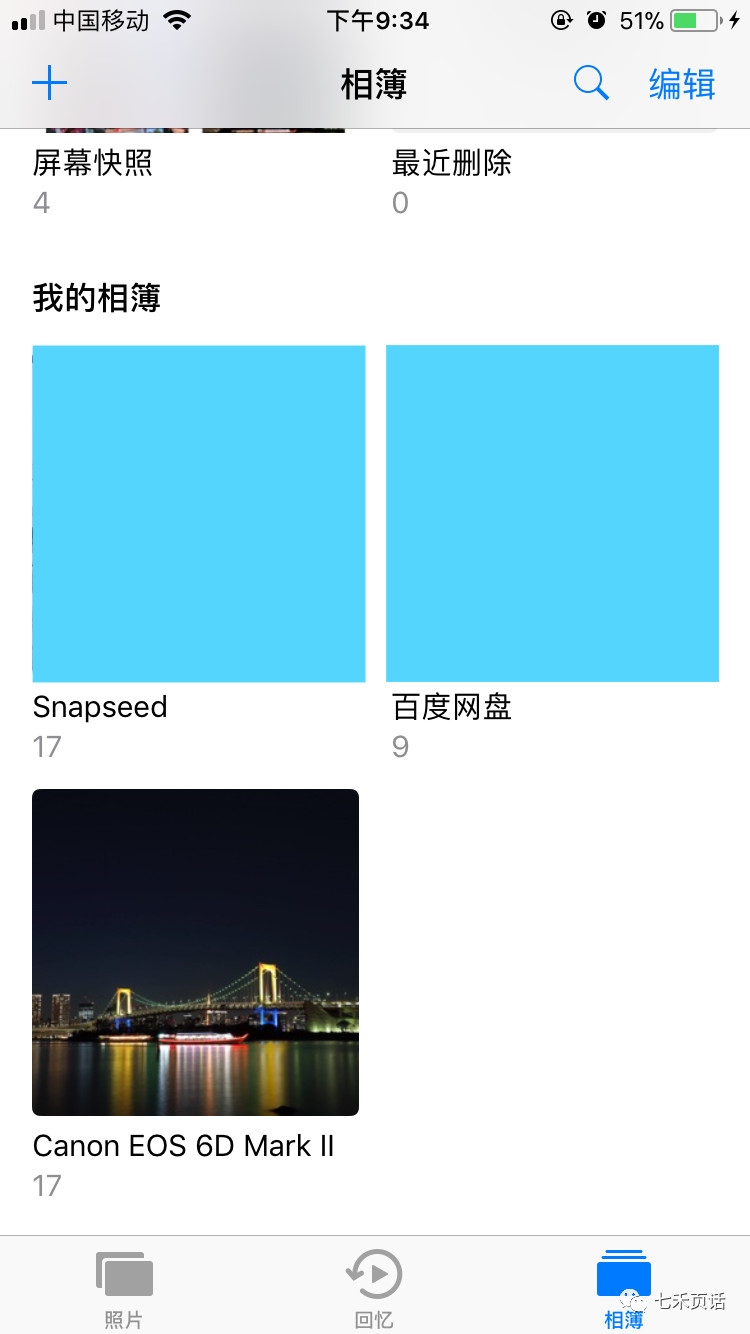Open the 百度网盘 album
The image size is (750, 1334).
click(552, 513)
